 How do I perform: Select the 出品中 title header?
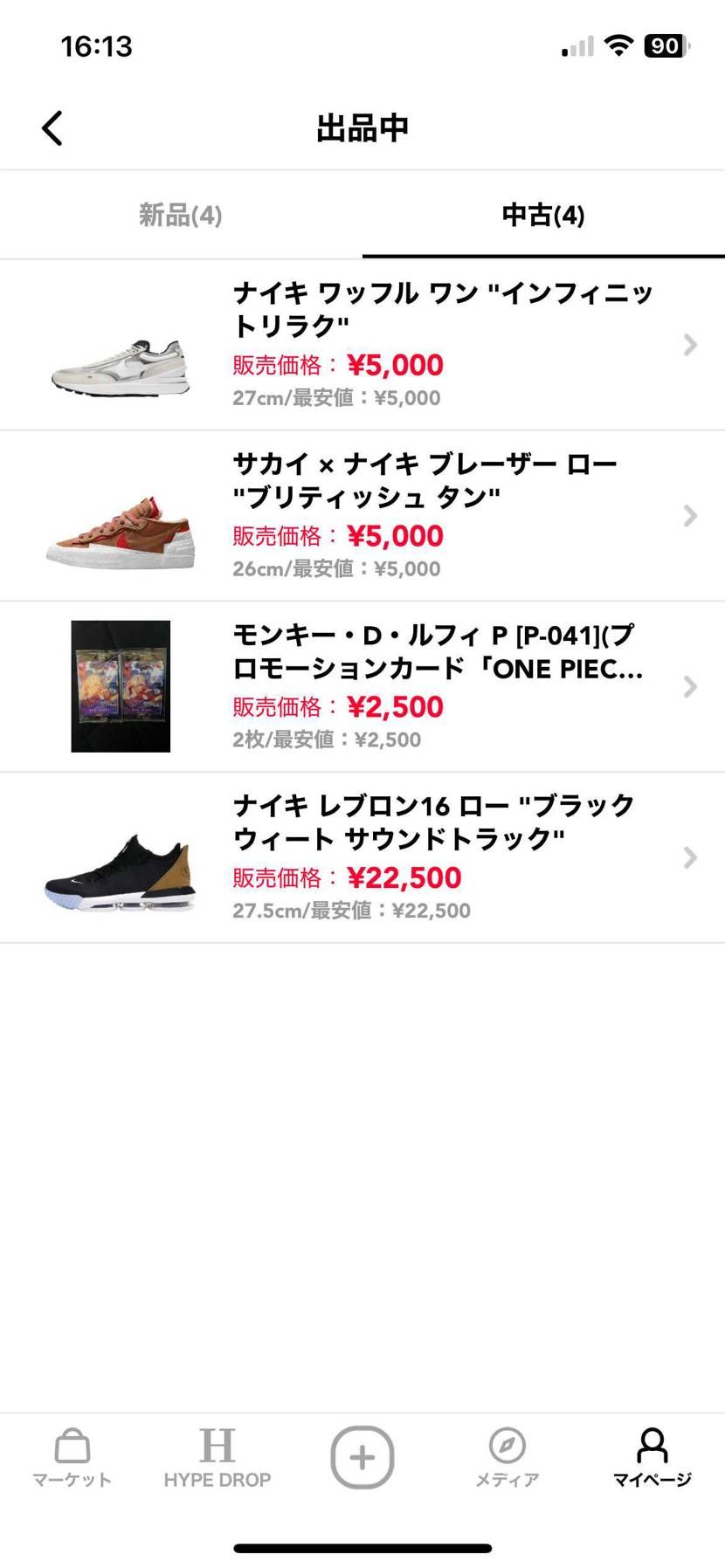(362, 127)
